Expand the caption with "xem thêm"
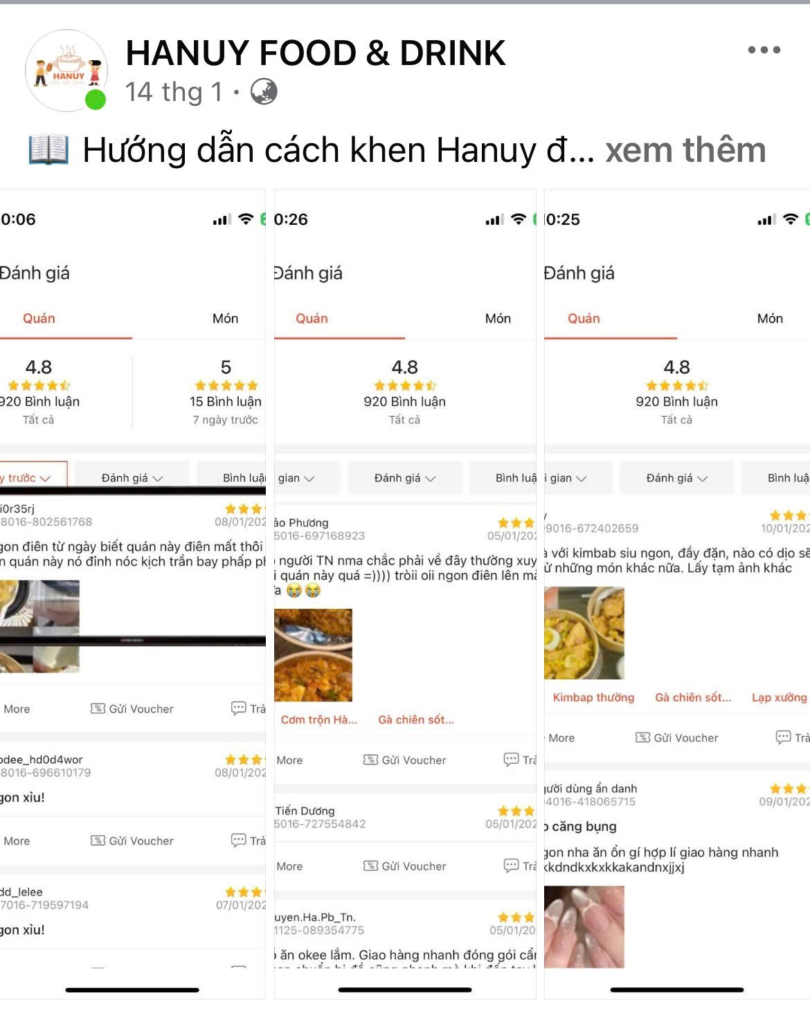This screenshot has width=810, height=1024. (x=685, y=150)
